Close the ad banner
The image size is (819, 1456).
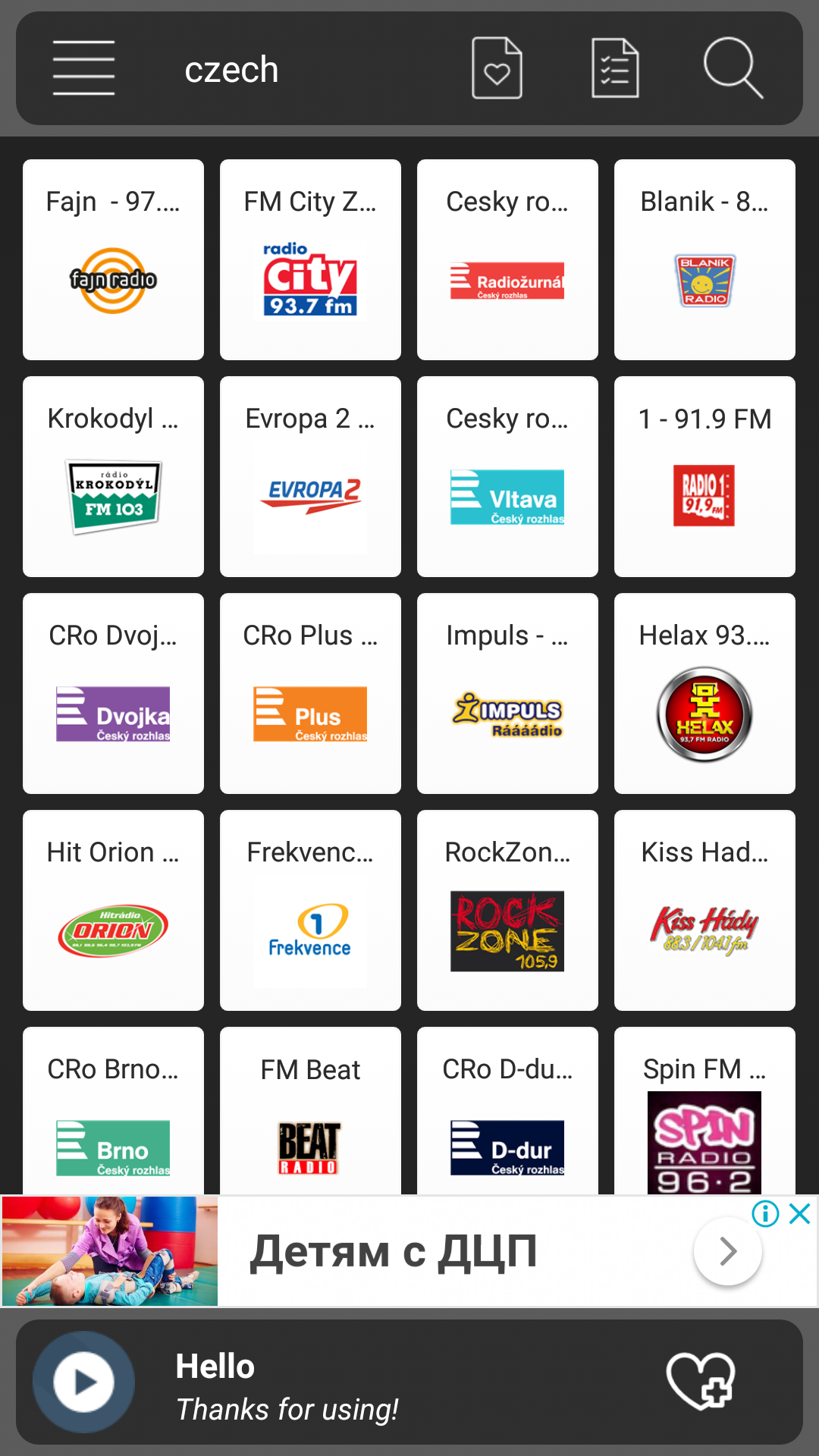pos(799,1213)
